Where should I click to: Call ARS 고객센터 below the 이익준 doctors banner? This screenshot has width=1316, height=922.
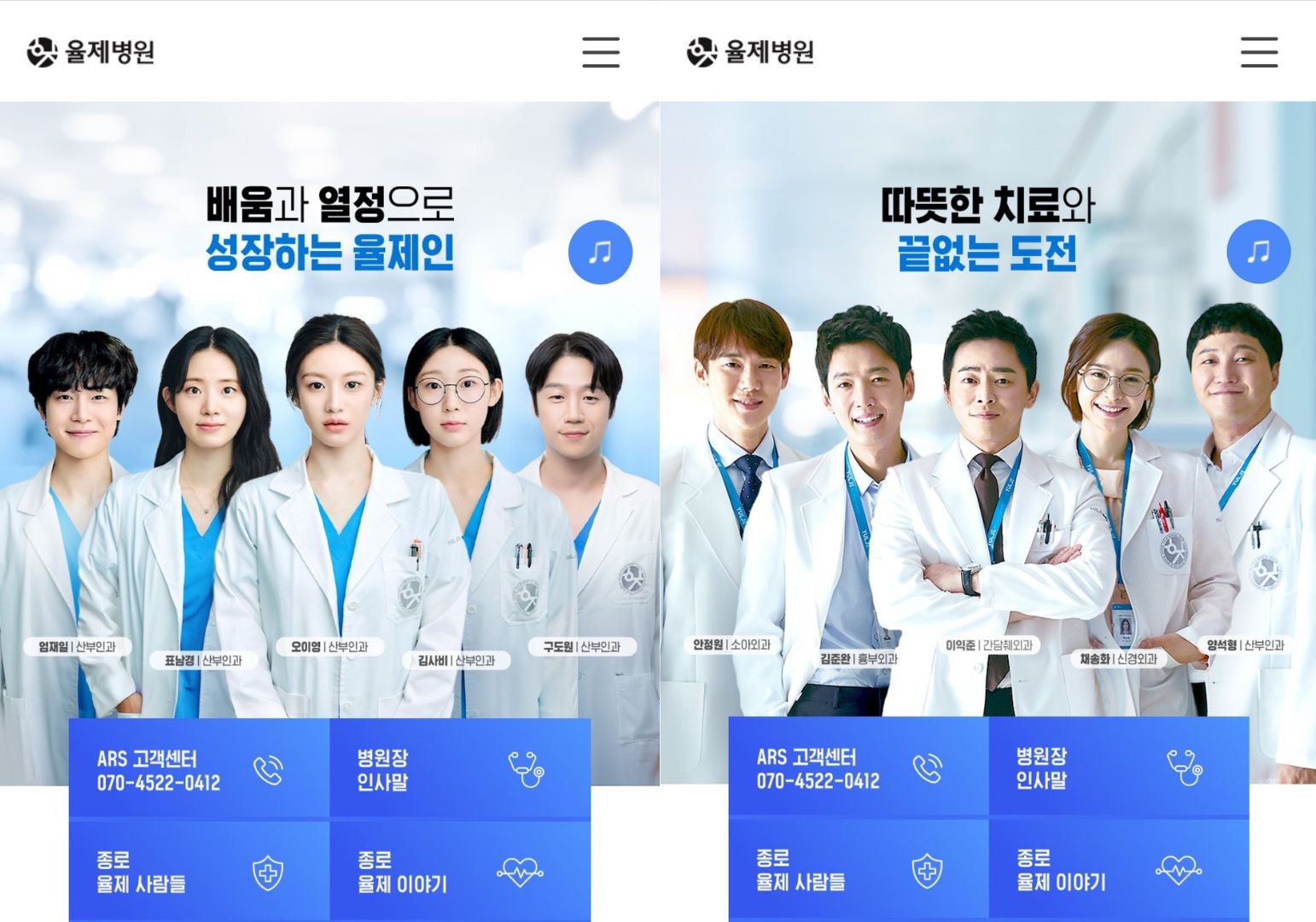point(858,767)
